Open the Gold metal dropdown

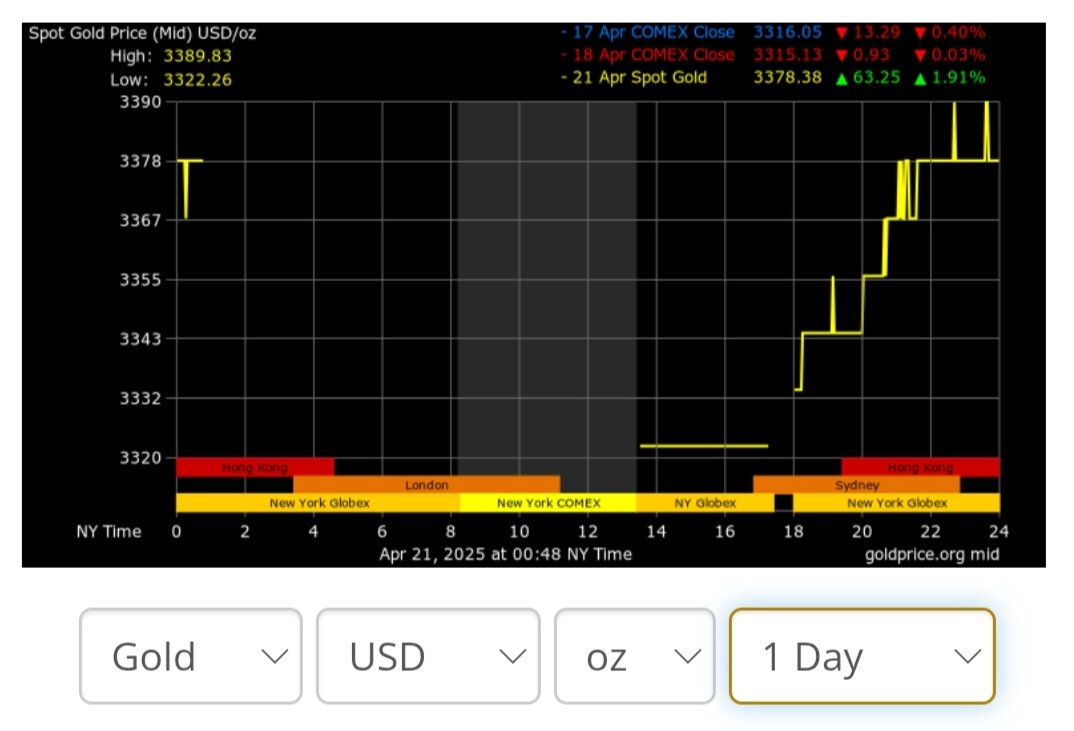pos(190,656)
